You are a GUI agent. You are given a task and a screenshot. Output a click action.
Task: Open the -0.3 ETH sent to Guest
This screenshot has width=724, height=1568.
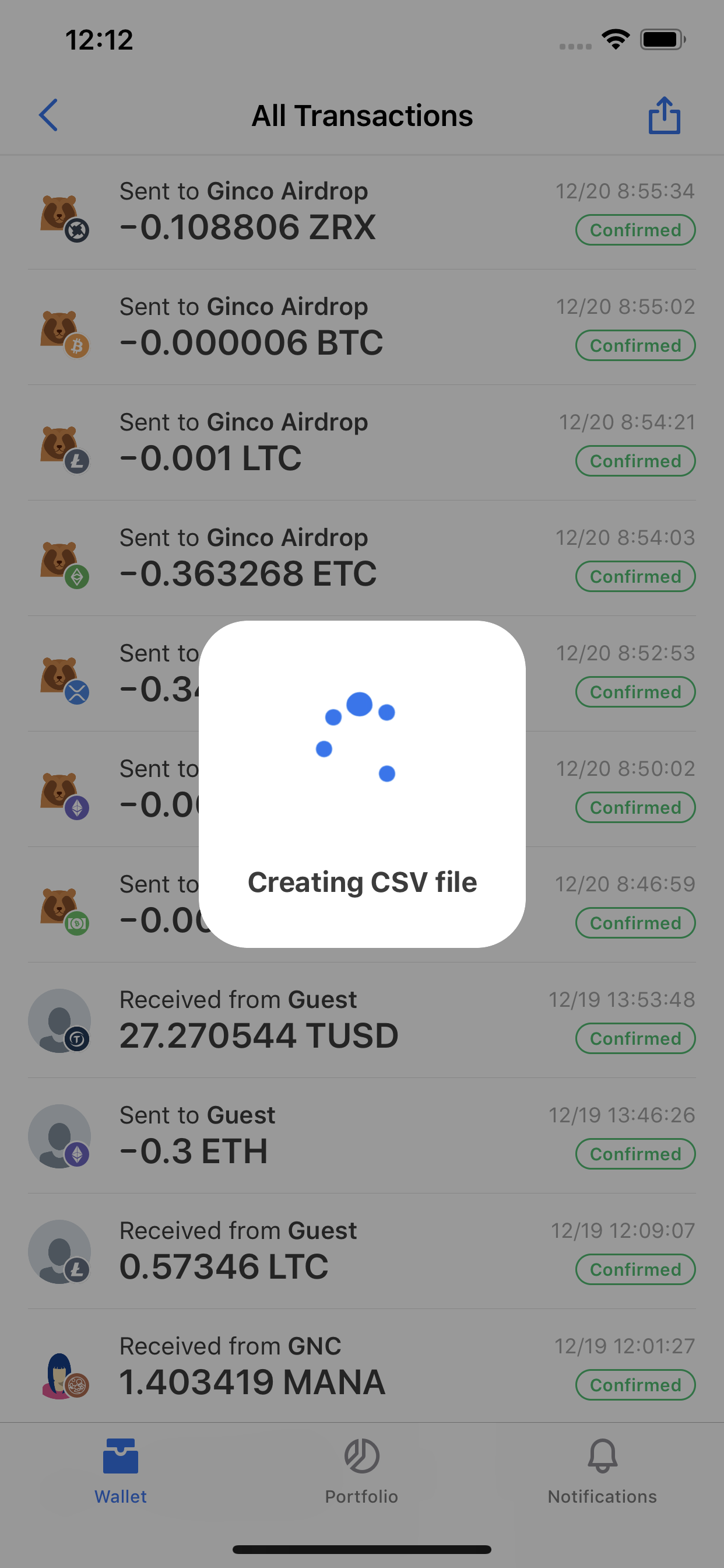pos(361,1135)
